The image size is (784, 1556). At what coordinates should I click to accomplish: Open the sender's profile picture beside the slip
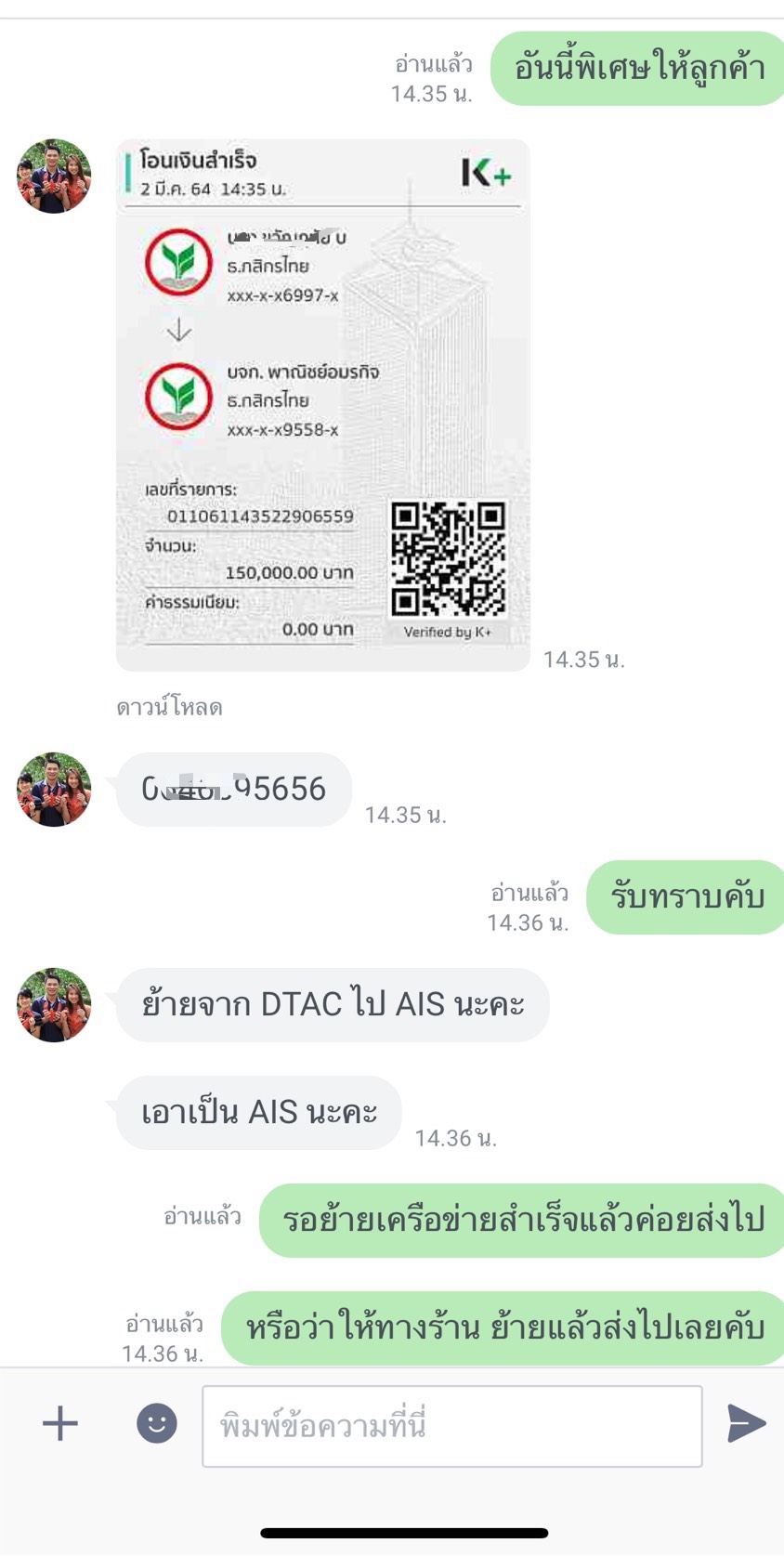coord(54,177)
